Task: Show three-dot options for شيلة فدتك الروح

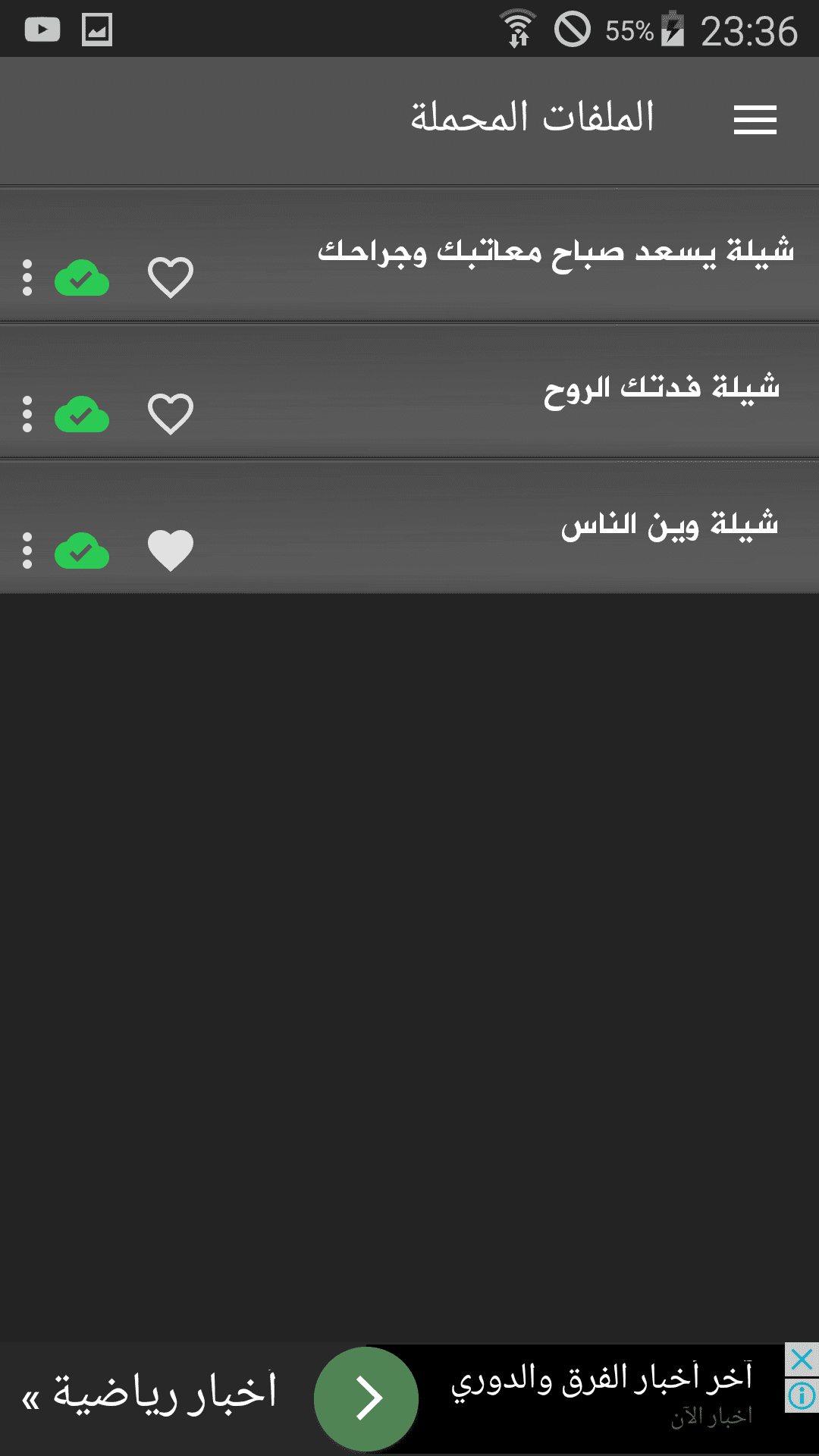Action: [x=27, y=414]
